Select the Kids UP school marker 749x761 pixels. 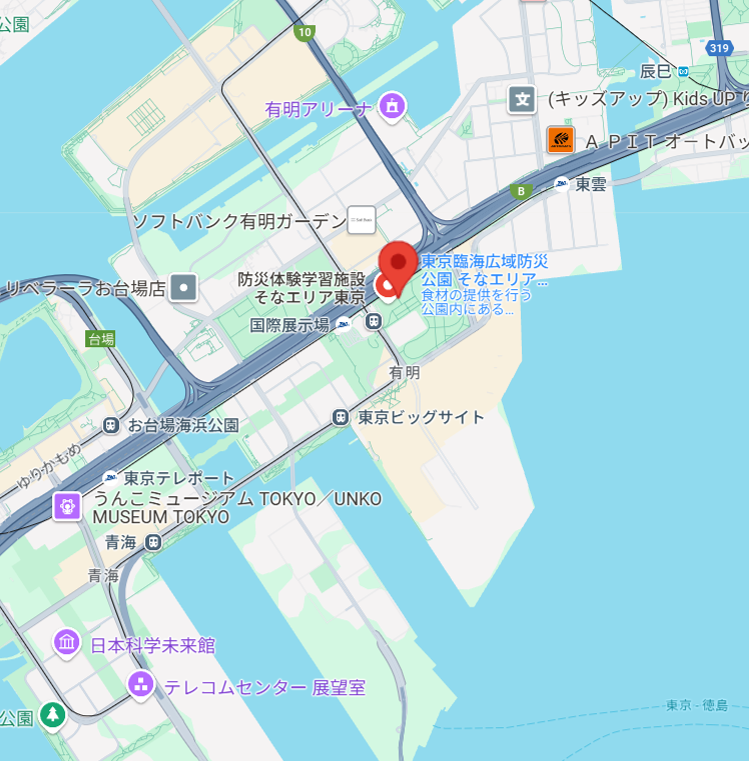[x=521, y=99]
